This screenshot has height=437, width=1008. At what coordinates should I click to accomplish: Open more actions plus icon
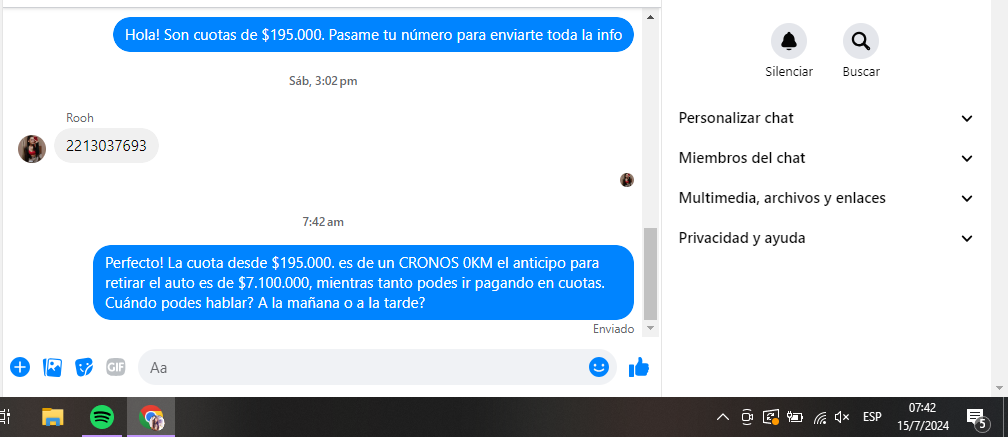point(20,367)
